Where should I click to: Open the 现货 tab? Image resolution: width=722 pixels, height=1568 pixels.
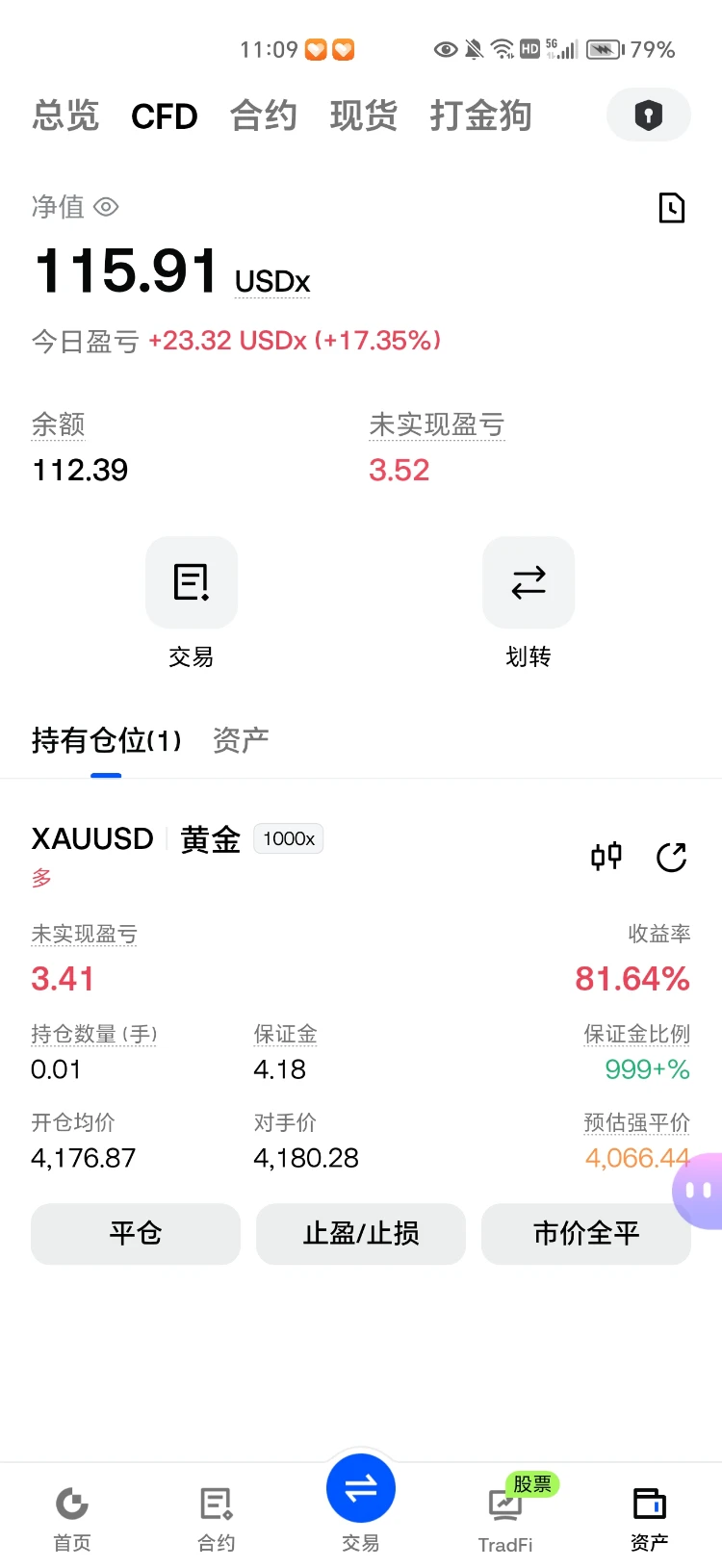coord(363,116)
